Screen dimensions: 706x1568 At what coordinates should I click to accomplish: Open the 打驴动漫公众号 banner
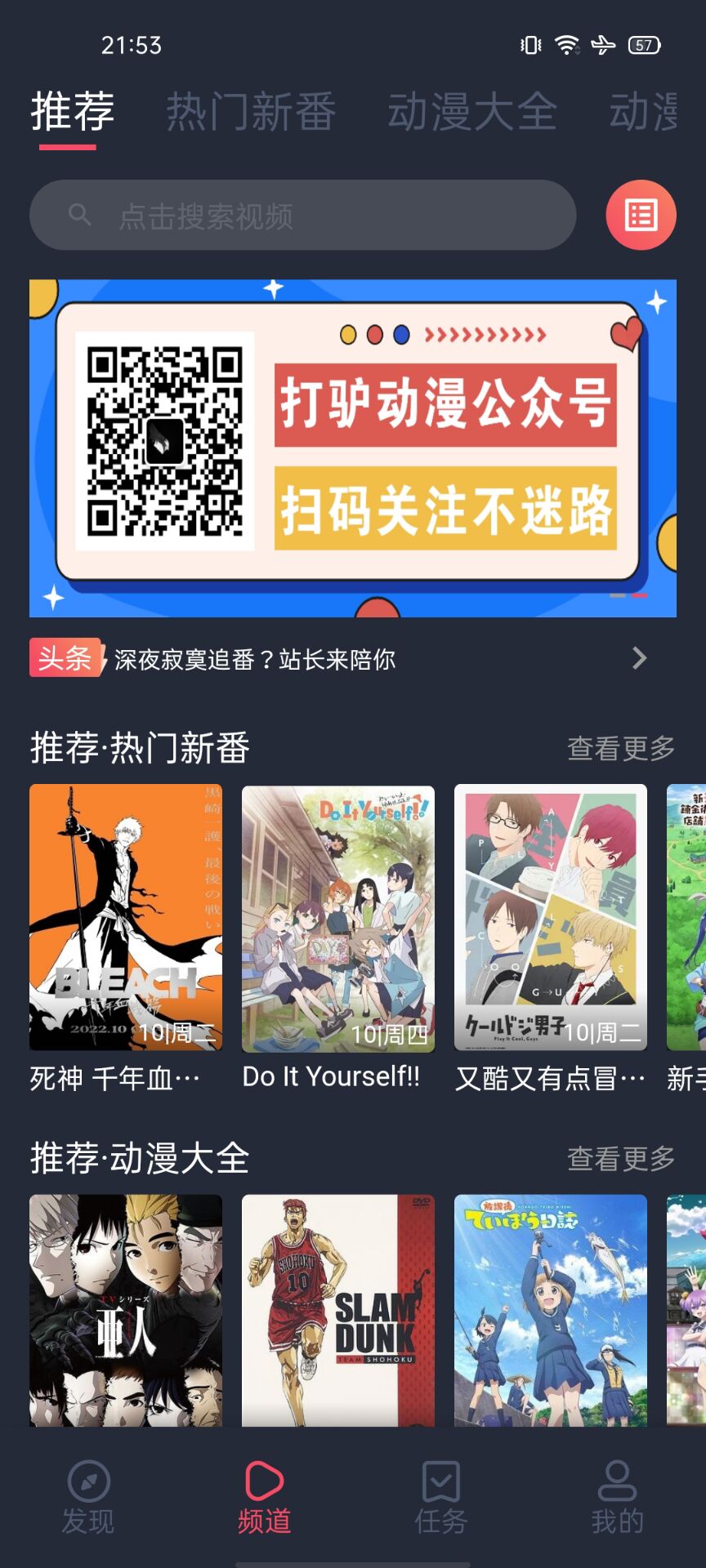[353, 448]
